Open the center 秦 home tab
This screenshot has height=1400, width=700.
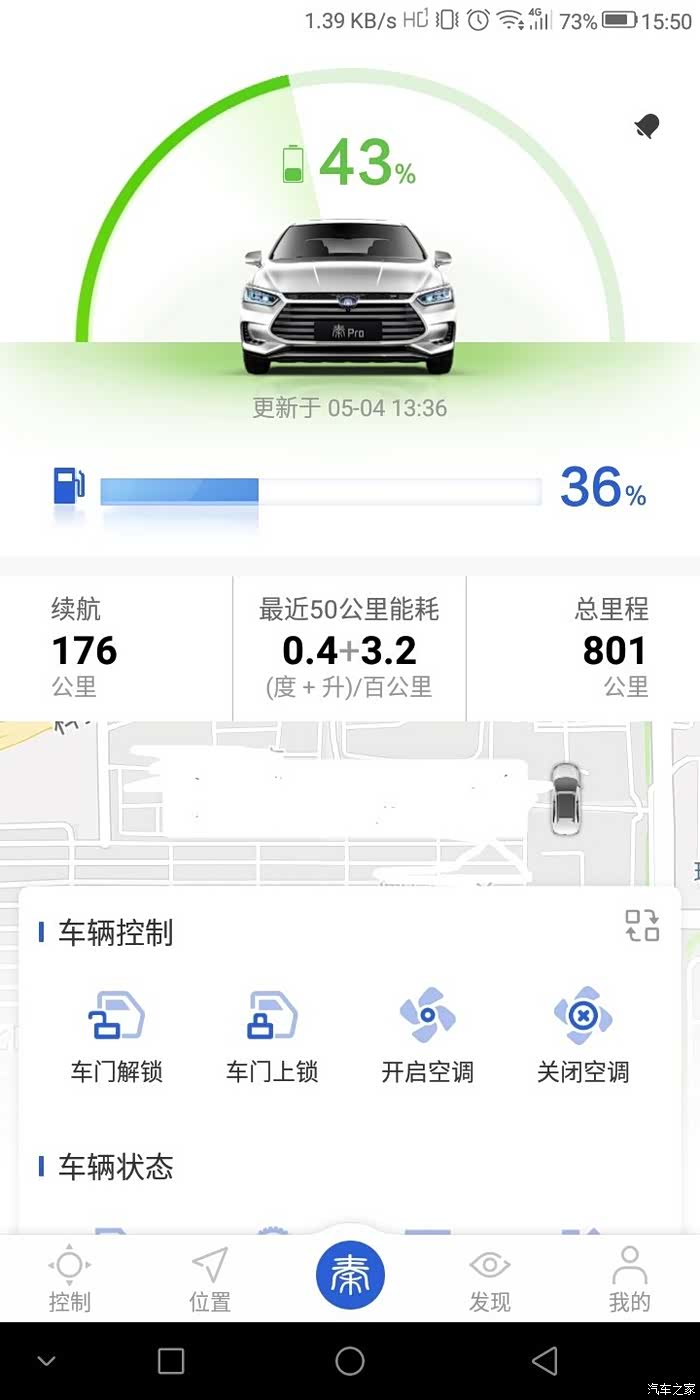coord(350,1275)
